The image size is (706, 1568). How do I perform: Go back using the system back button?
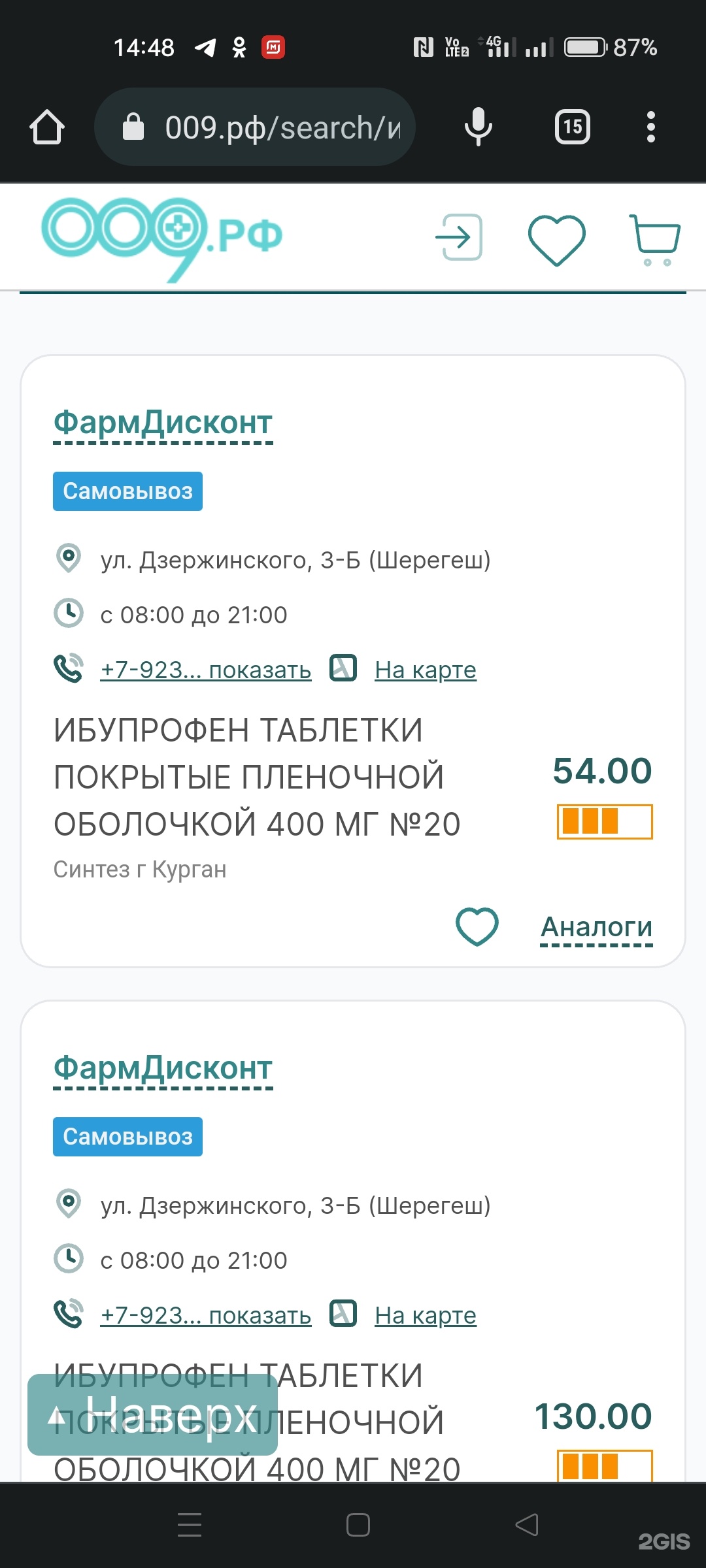527,1525
